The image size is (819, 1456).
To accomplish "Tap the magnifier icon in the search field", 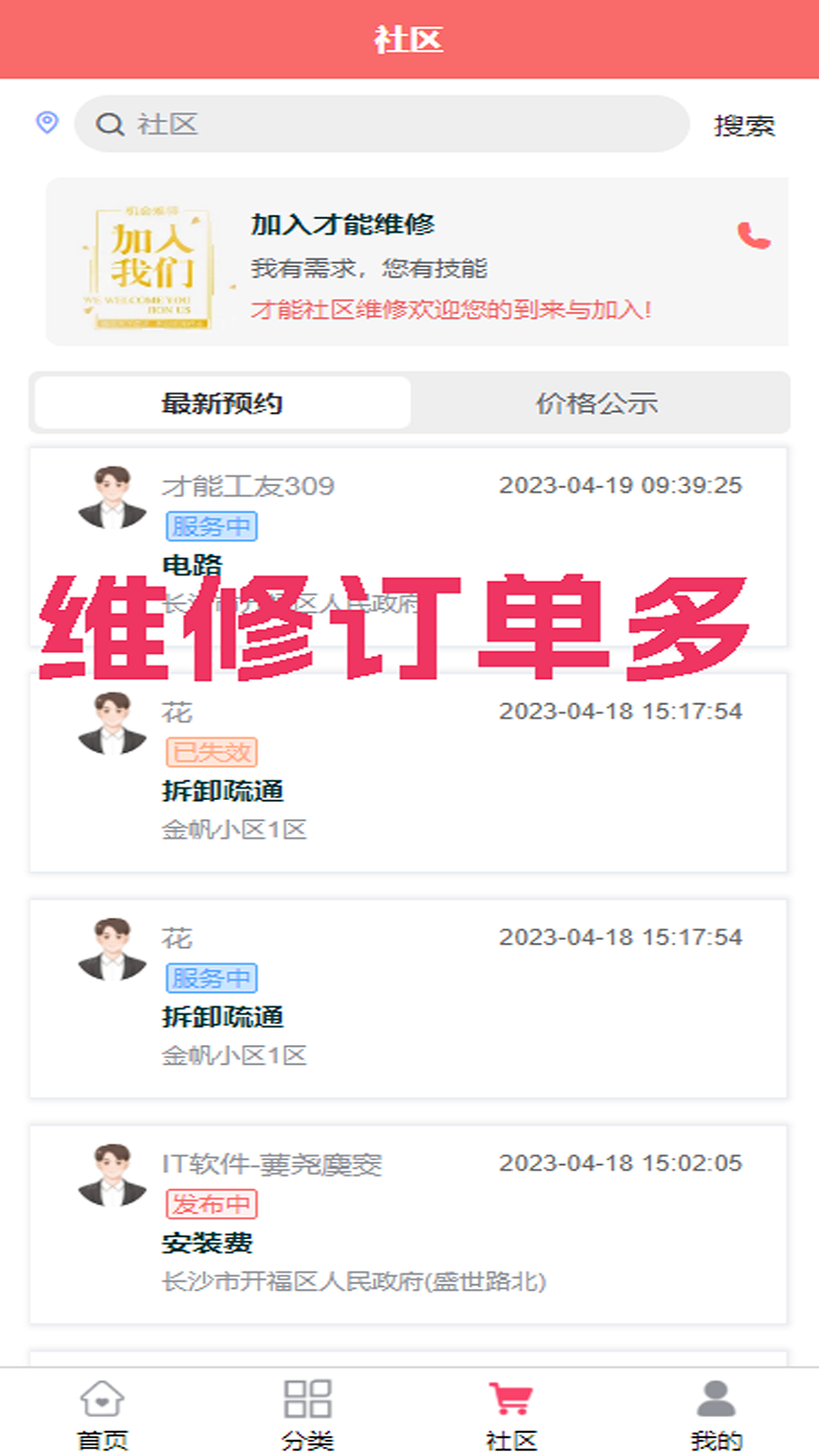I will coord(111,124).
